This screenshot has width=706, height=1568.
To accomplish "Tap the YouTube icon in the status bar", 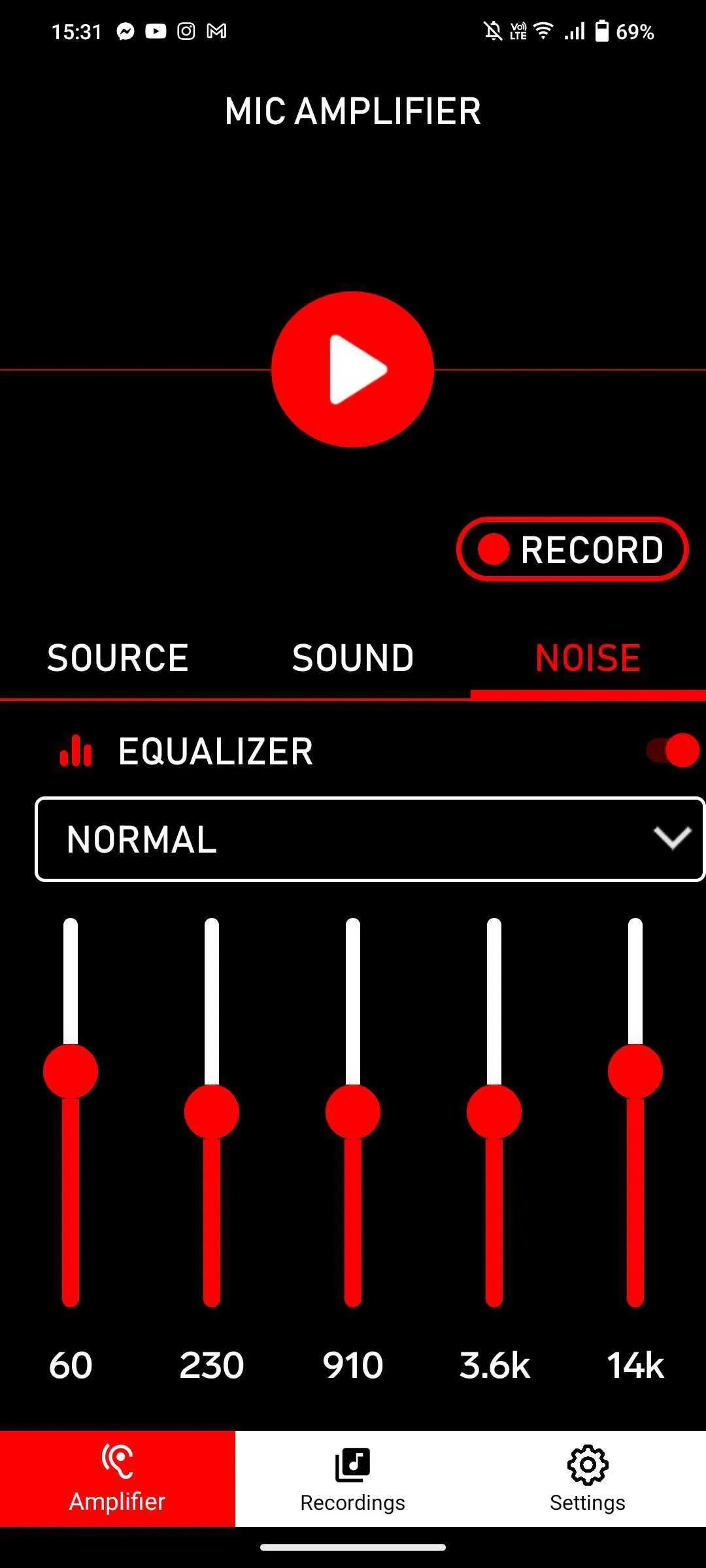I will [x=154, y=31].
